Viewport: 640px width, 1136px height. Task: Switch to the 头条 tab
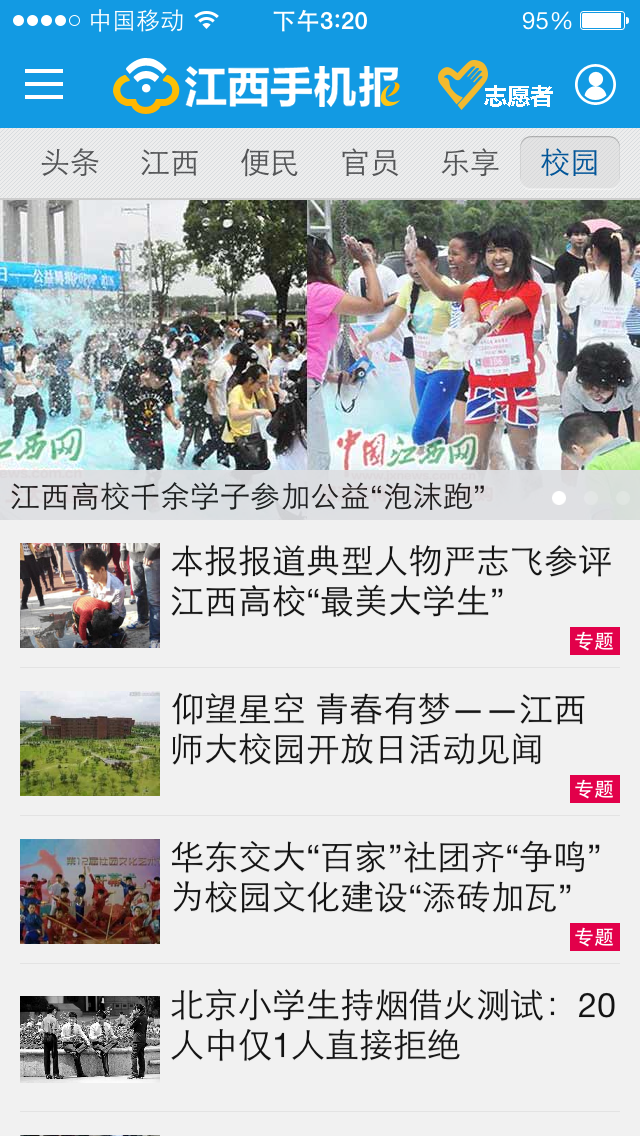pos(70,162)
